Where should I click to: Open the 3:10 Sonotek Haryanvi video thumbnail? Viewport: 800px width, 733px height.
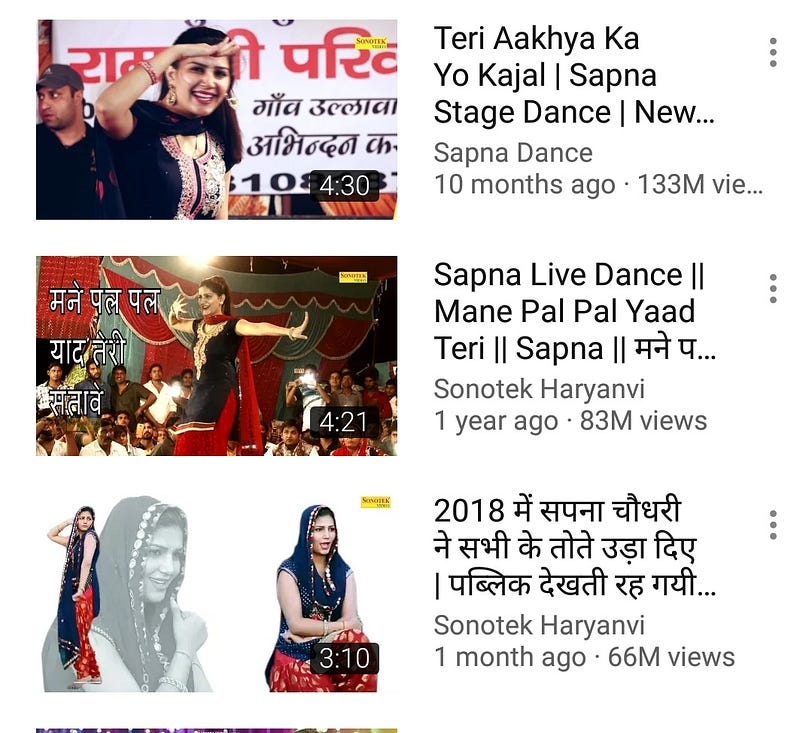pos(216,592)
